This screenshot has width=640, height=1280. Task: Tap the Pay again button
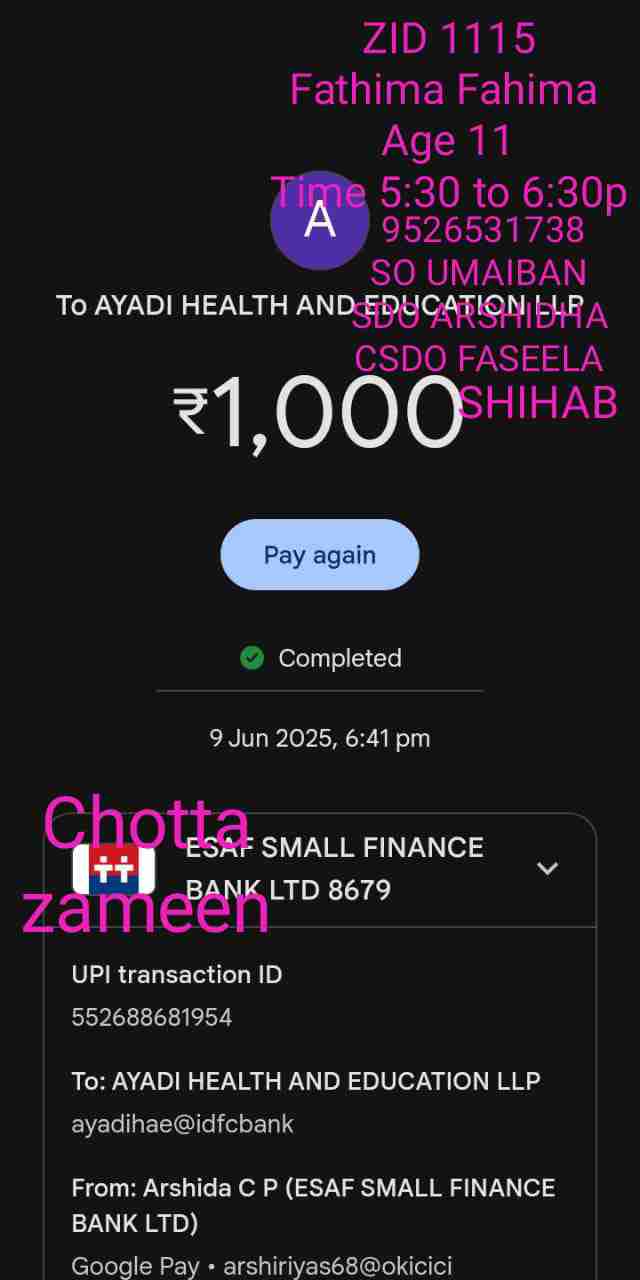coord(319,555)
